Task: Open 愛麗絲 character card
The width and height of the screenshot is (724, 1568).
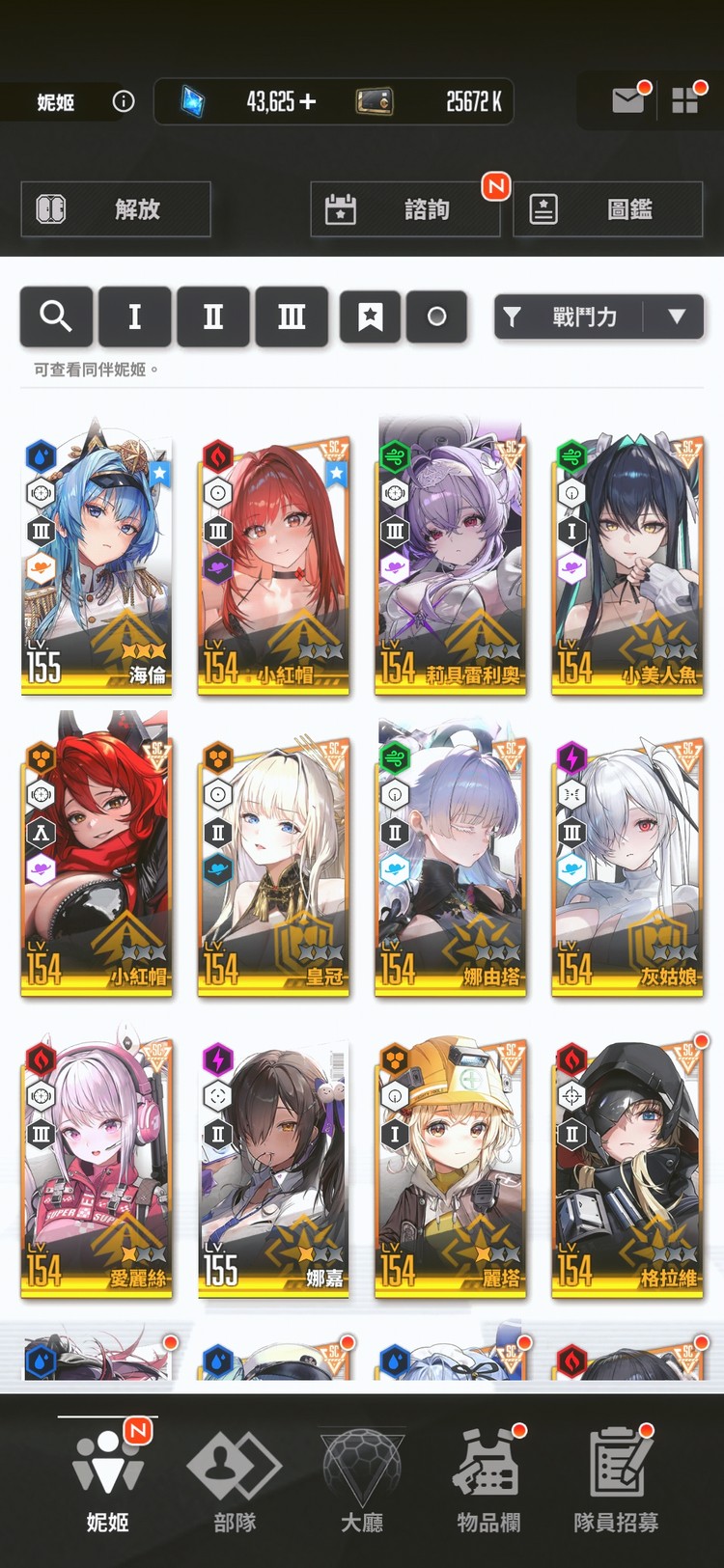Action: (x=95, y=1168)
